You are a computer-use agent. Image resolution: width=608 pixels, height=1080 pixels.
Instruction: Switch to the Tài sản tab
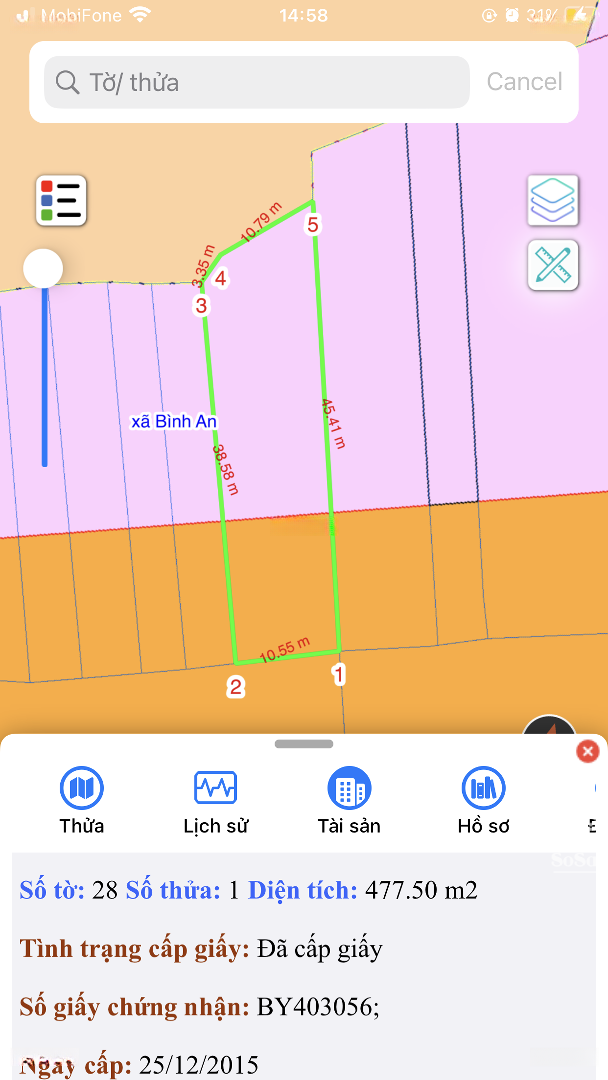coord(349,801)
